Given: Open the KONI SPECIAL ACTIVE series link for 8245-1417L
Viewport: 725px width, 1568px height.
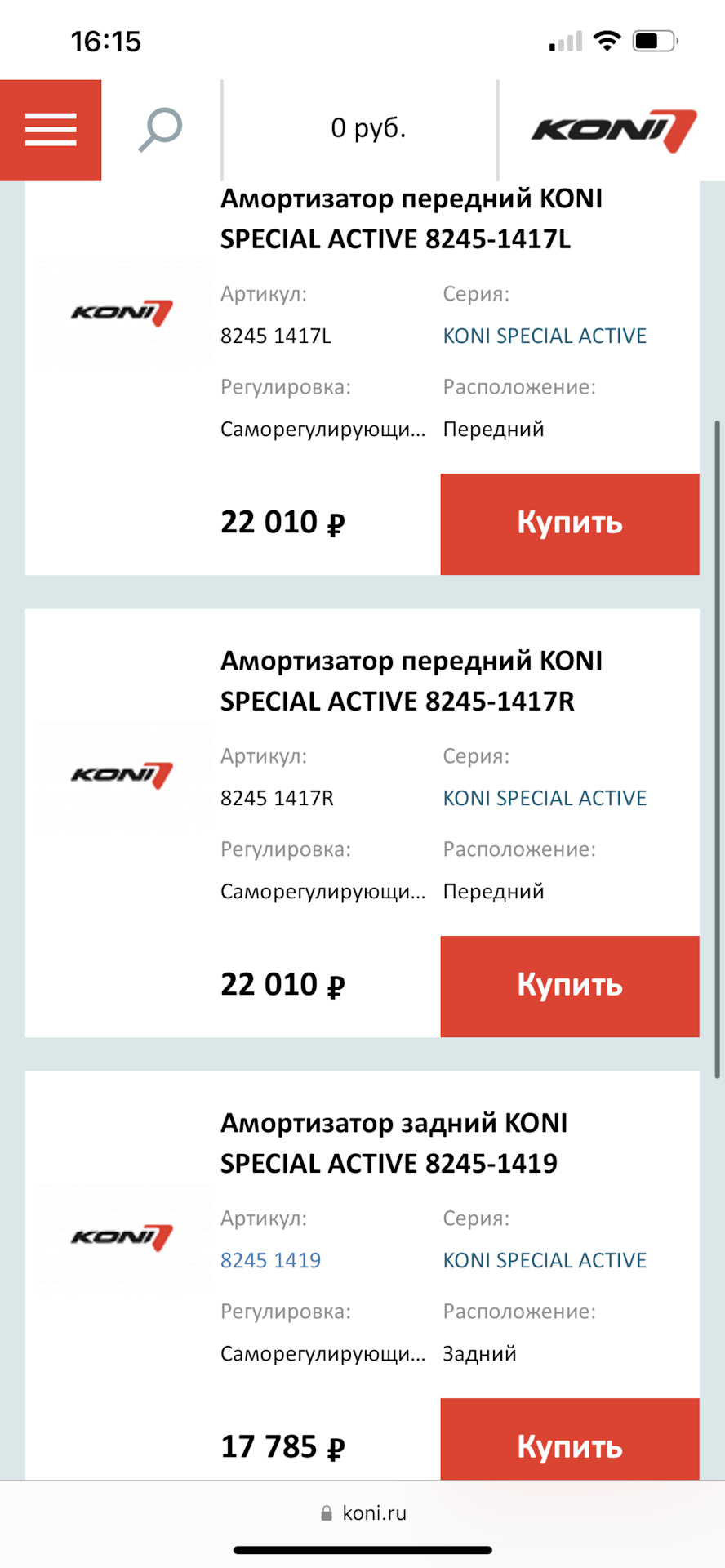Looking at the screenshot, I should (545, 336).
